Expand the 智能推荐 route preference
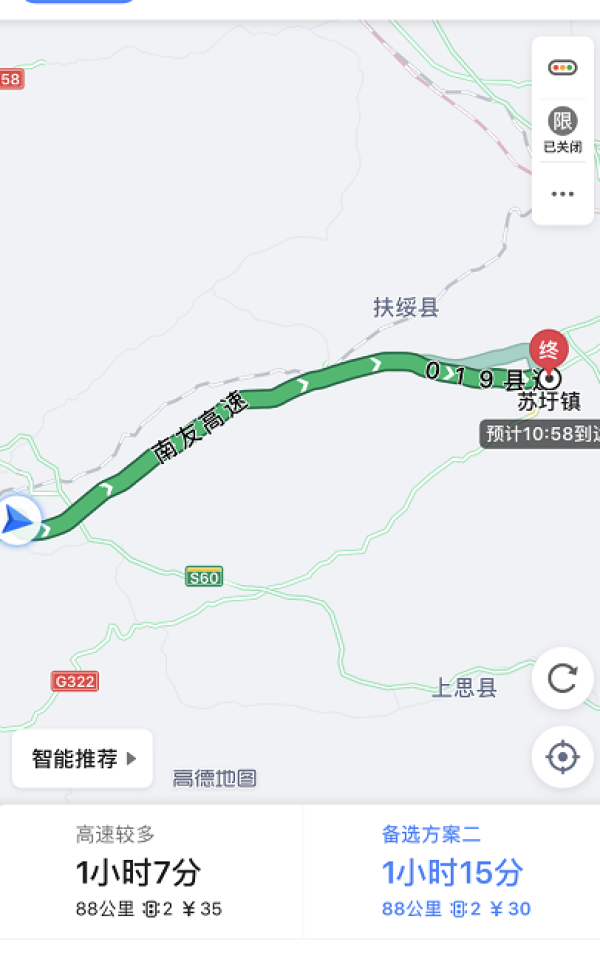Screen dimensions: 600x953 pos(82,759)
